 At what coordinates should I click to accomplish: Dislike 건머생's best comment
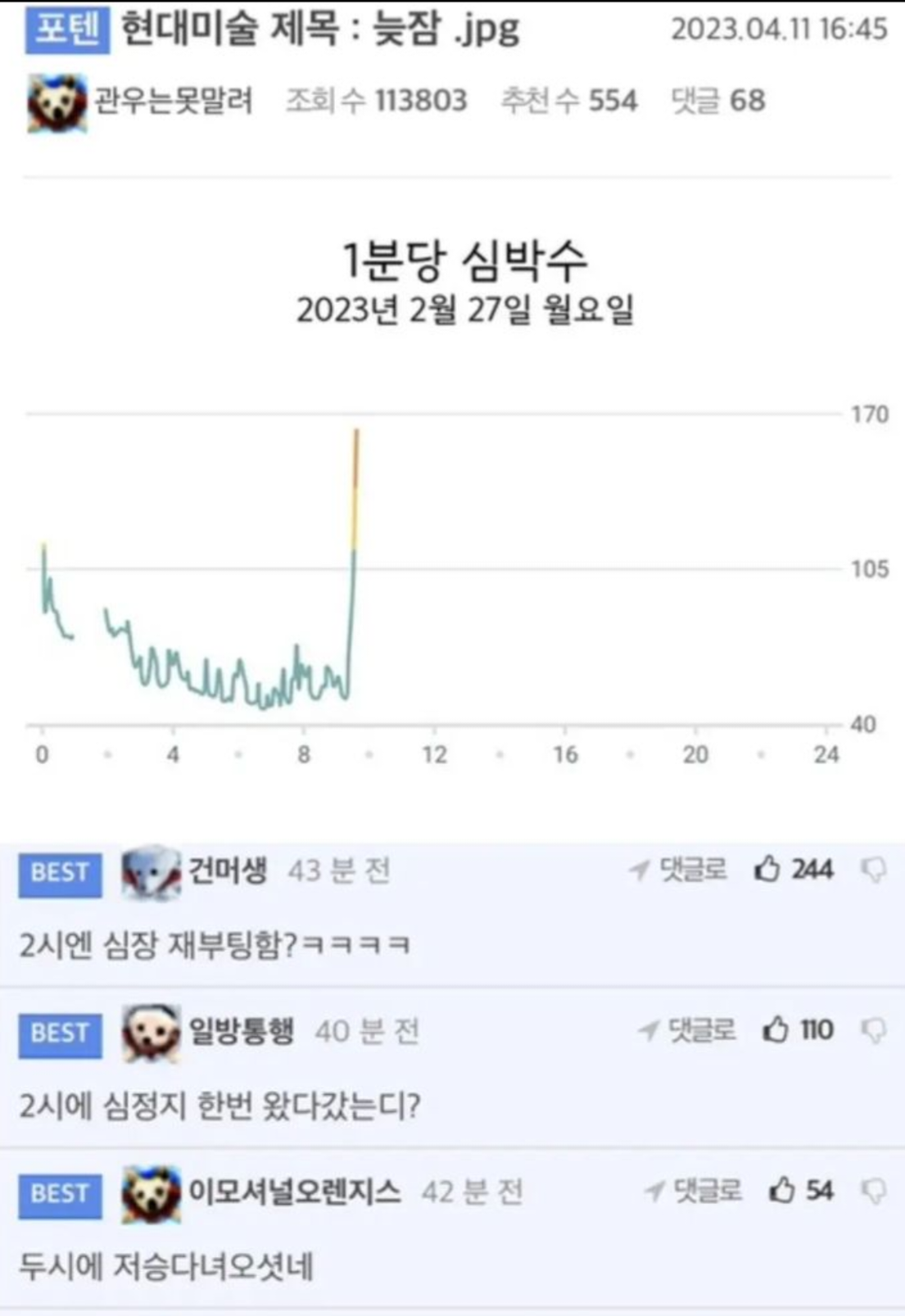(875, 870)
